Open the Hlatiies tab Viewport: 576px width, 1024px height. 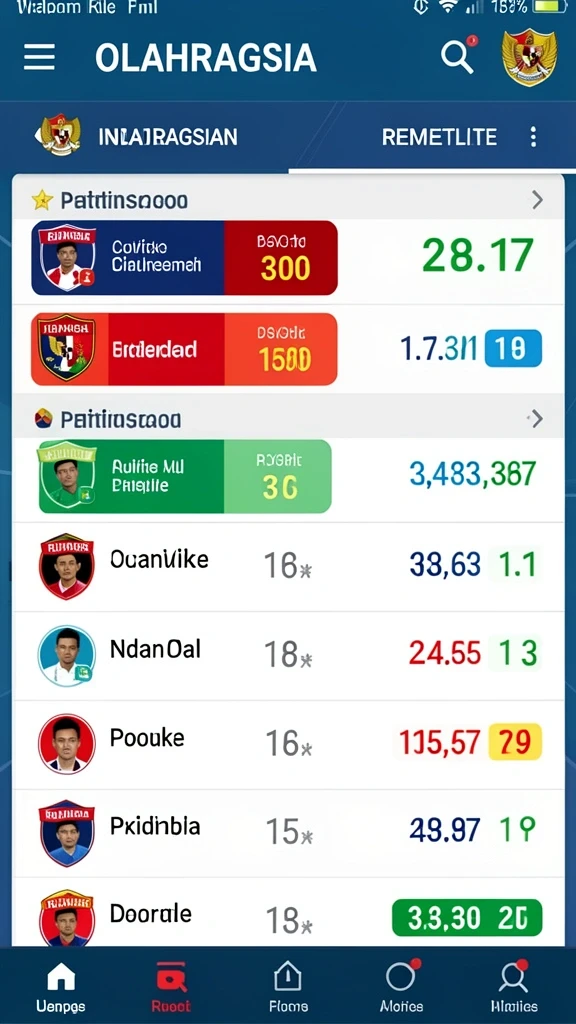tap(514, 987)
